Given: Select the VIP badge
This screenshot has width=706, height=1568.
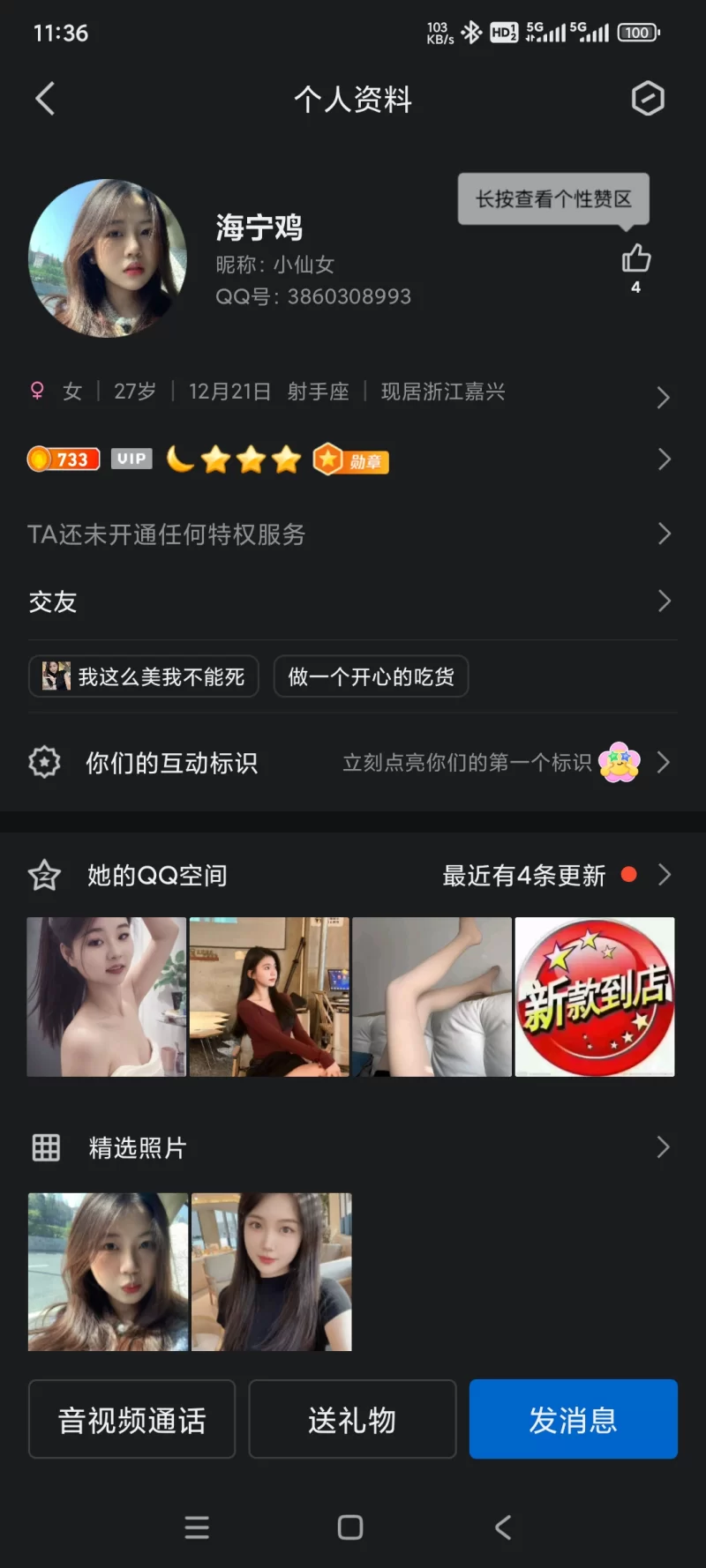Looking at the screenshot, I should (131, 459).
